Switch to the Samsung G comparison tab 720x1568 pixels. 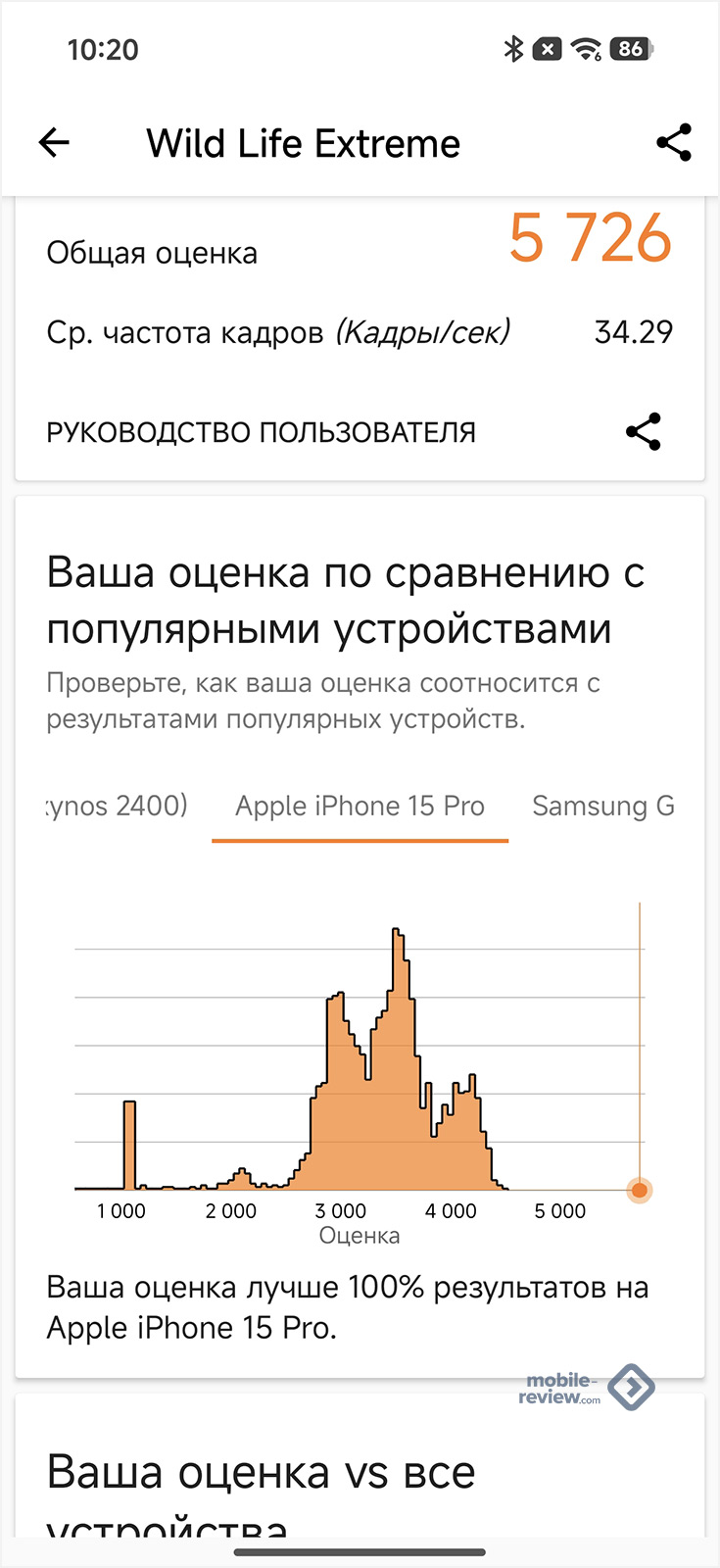pos(602,807)
